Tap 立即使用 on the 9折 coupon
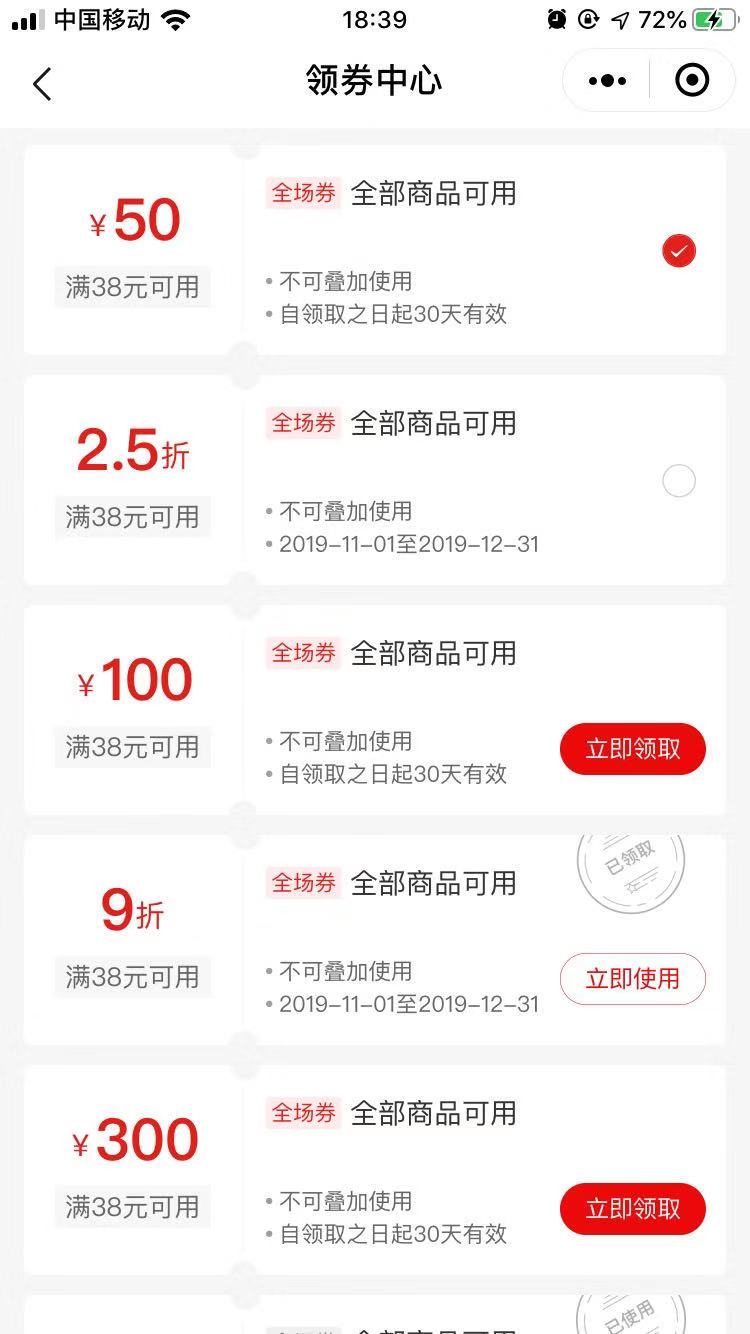This screenshot has width=750, height=1334. click(632, 979)
